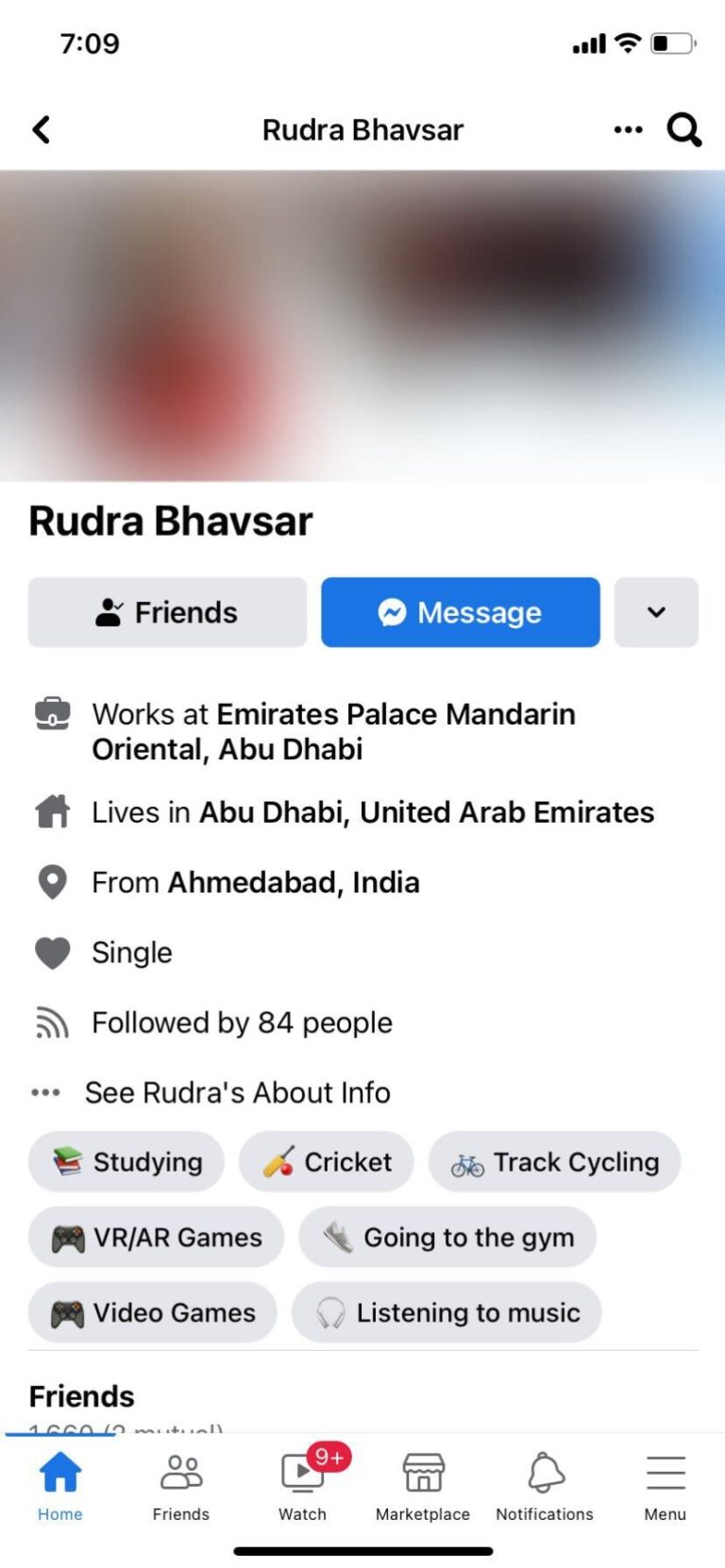Open the Cricket interest chip
Image resolution: width=725 pixels, height=1568 pixels.
pyautogui.click(x=326, y=1162)
